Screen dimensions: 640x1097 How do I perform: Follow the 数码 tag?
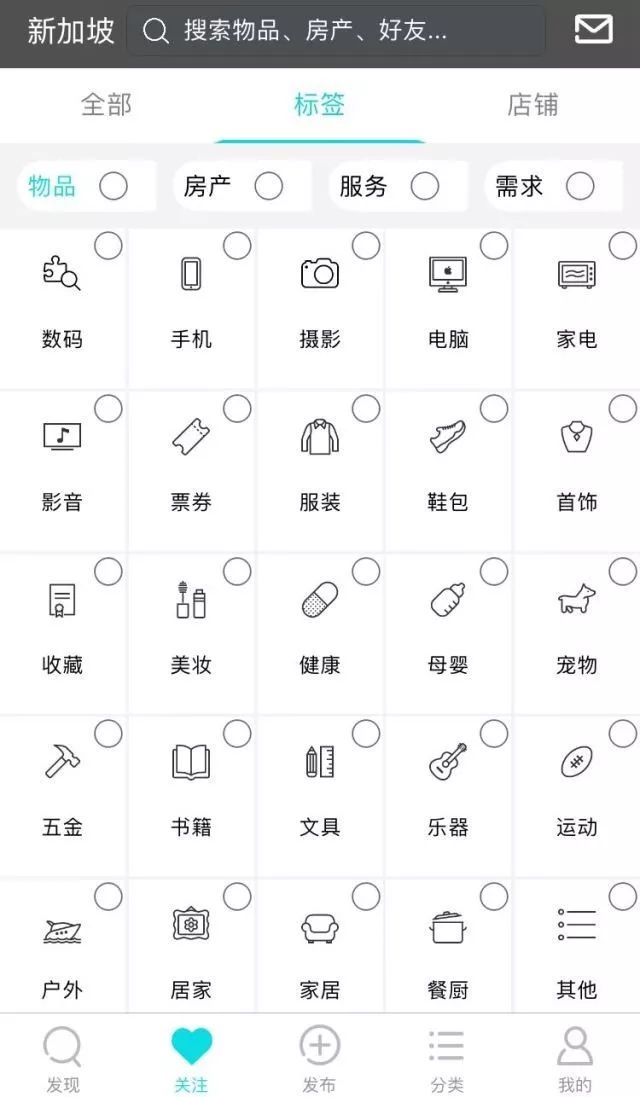click(63, 307)
